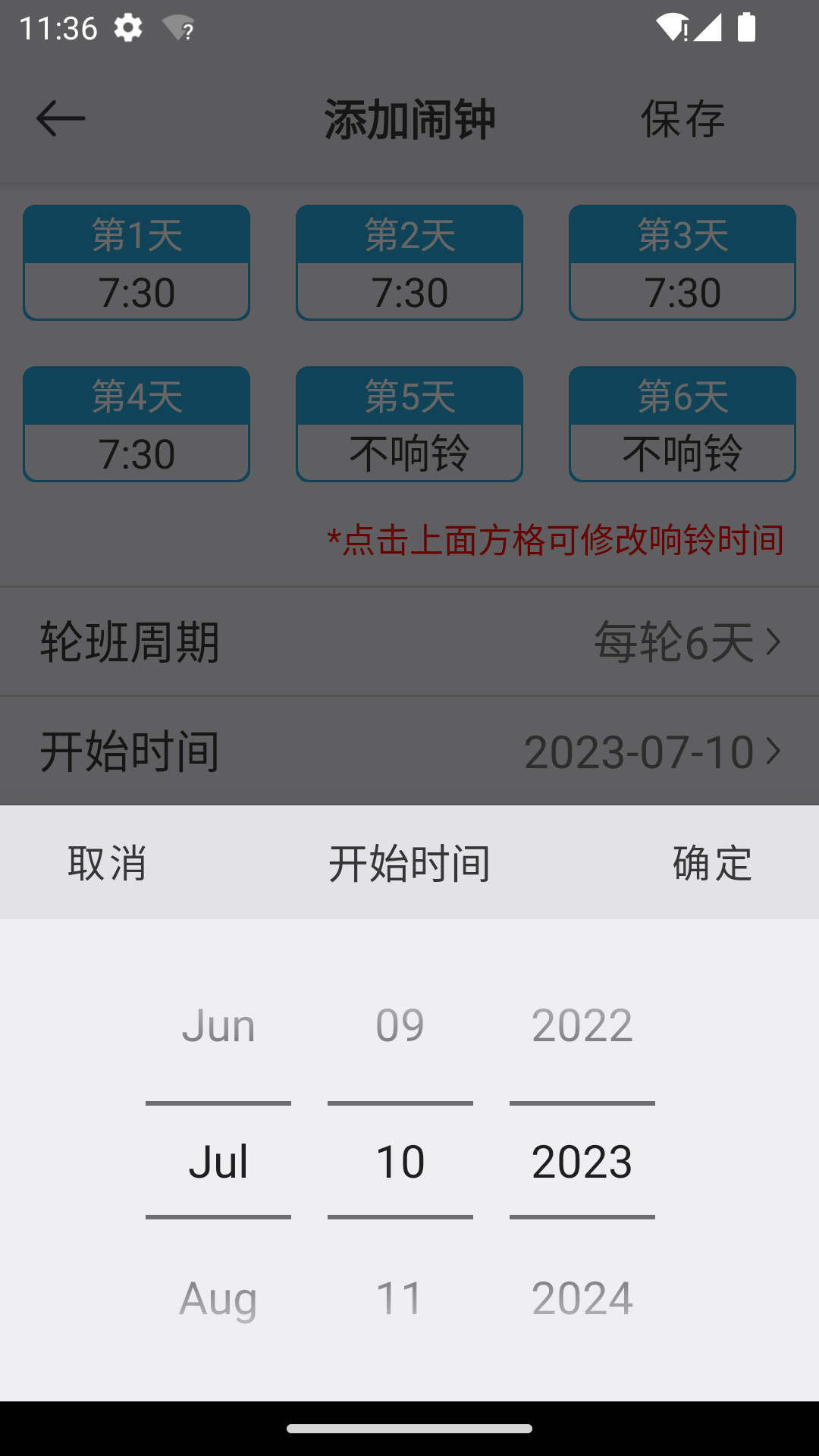Cancel the date picker via 取消
The height and width of the screenshot is (1456, 819).
[106, 861]
